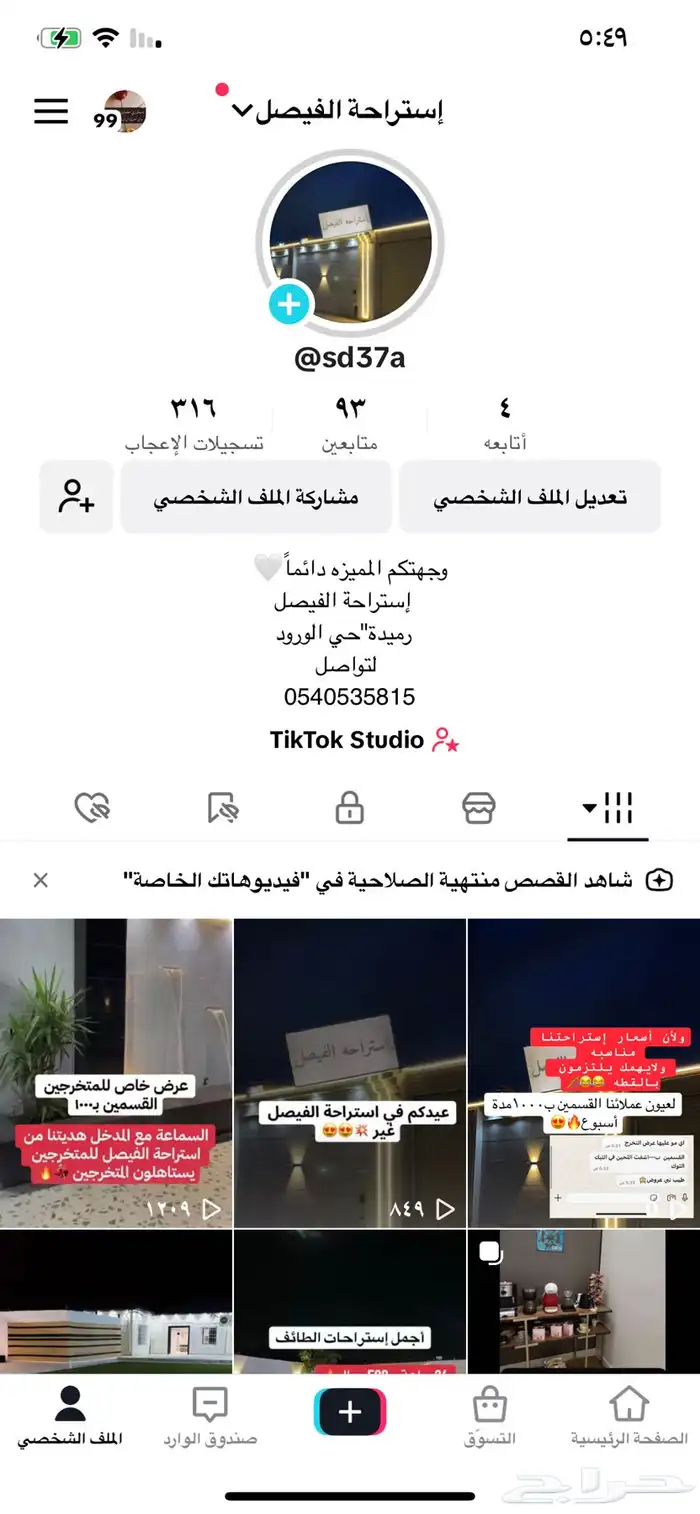This screenshot has height=1514, width=700.
Task: Switch to the liked videos tab
Action: (x=92, y=807)
